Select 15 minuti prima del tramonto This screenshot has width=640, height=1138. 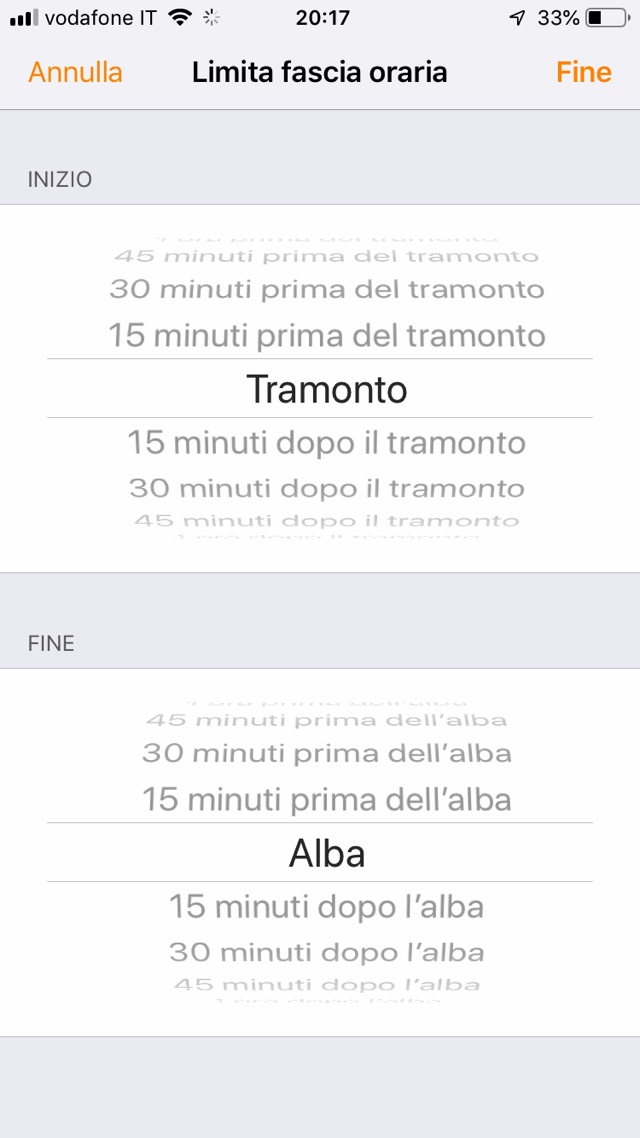[x=326, y=335]
